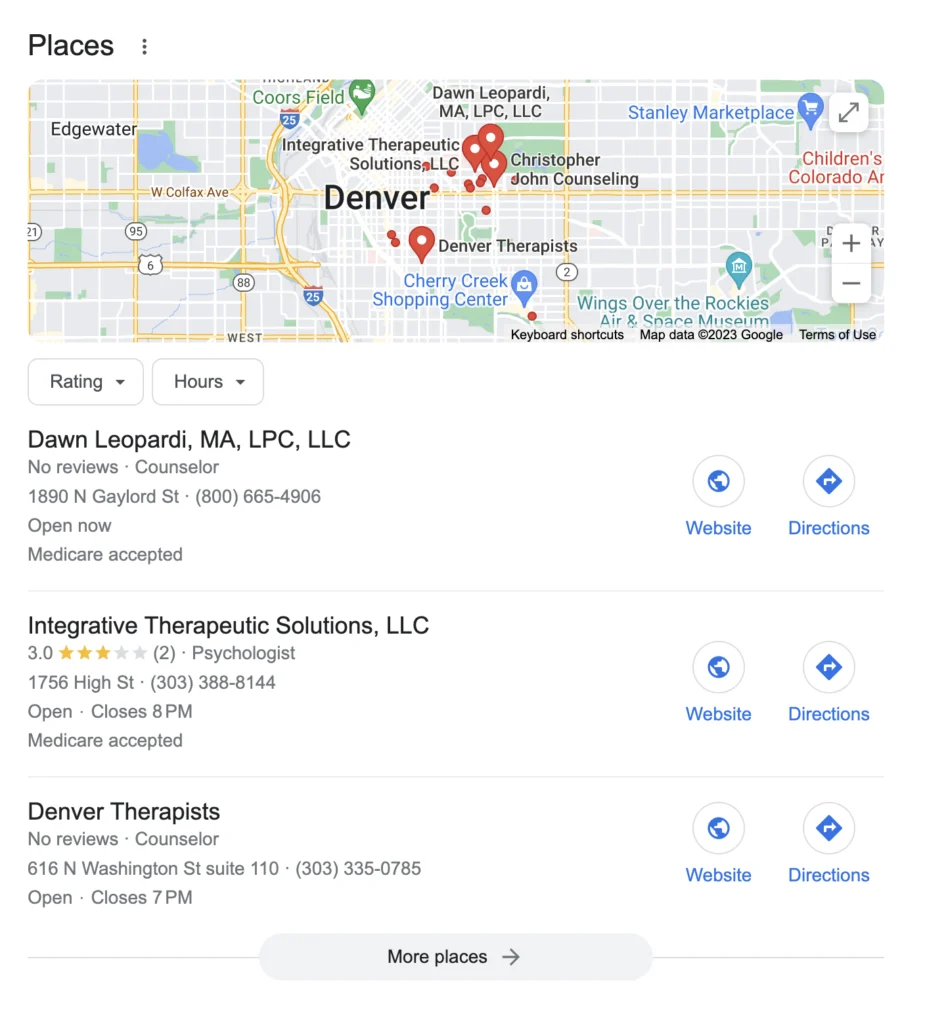
Task: Select the Dawn Leopardi map pin
Action: click(489, 136)
